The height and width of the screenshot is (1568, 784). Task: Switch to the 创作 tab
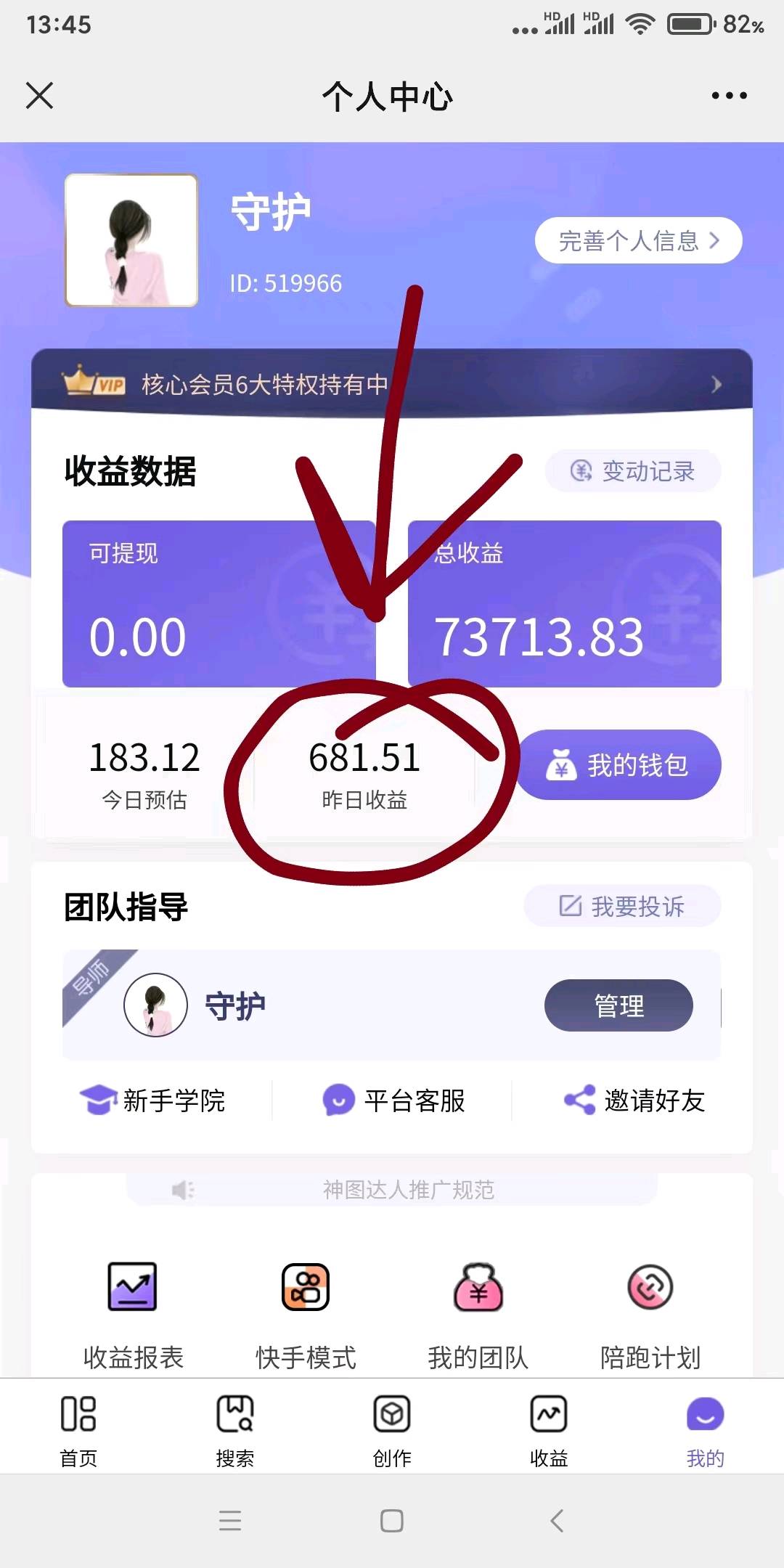pyautogui.click(x=392, y=1426)
